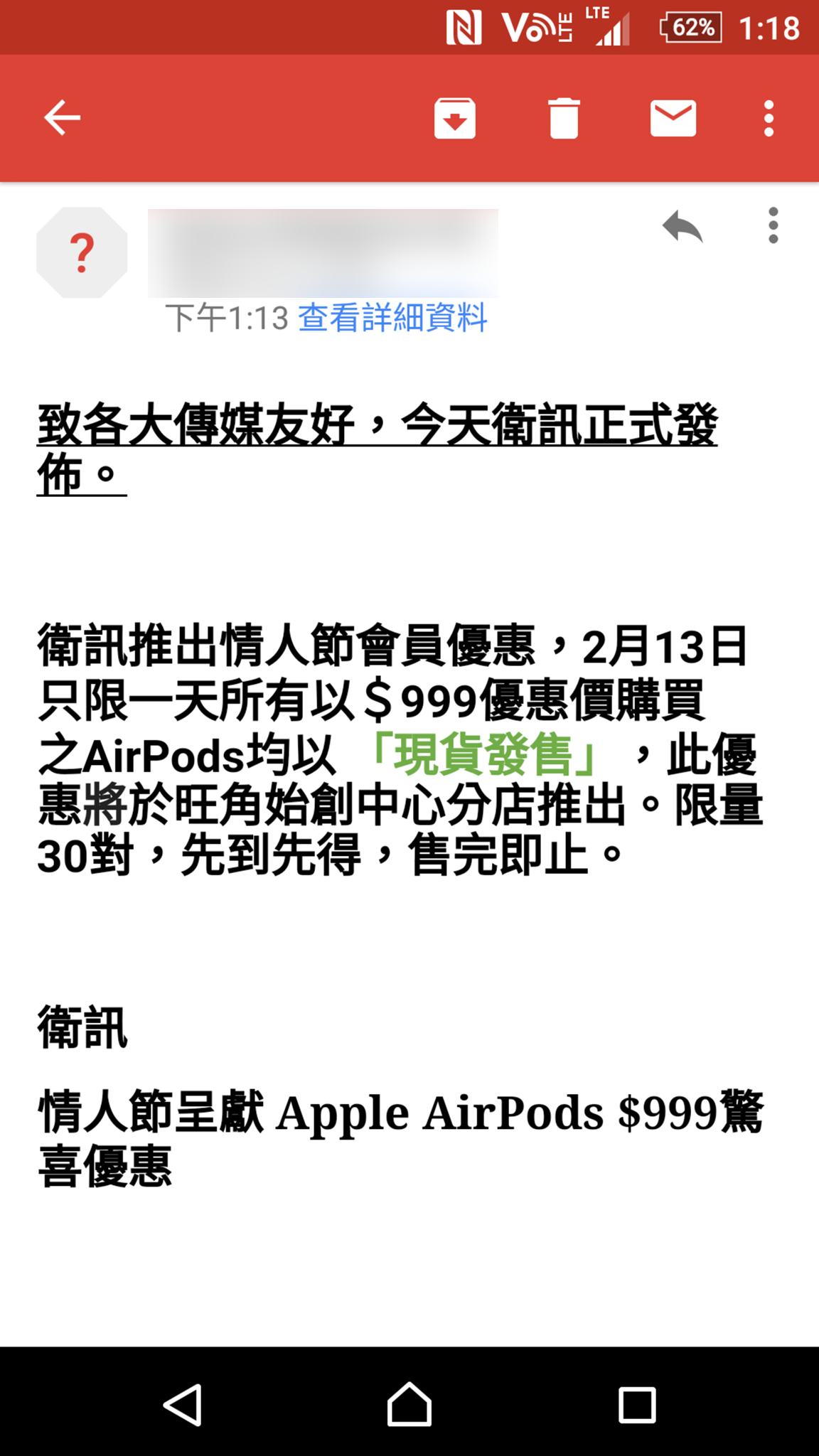The width and height of the screenshot is (819, 1456).
Task: Open the sender's avatar with question mark
Action: [82, 252]
